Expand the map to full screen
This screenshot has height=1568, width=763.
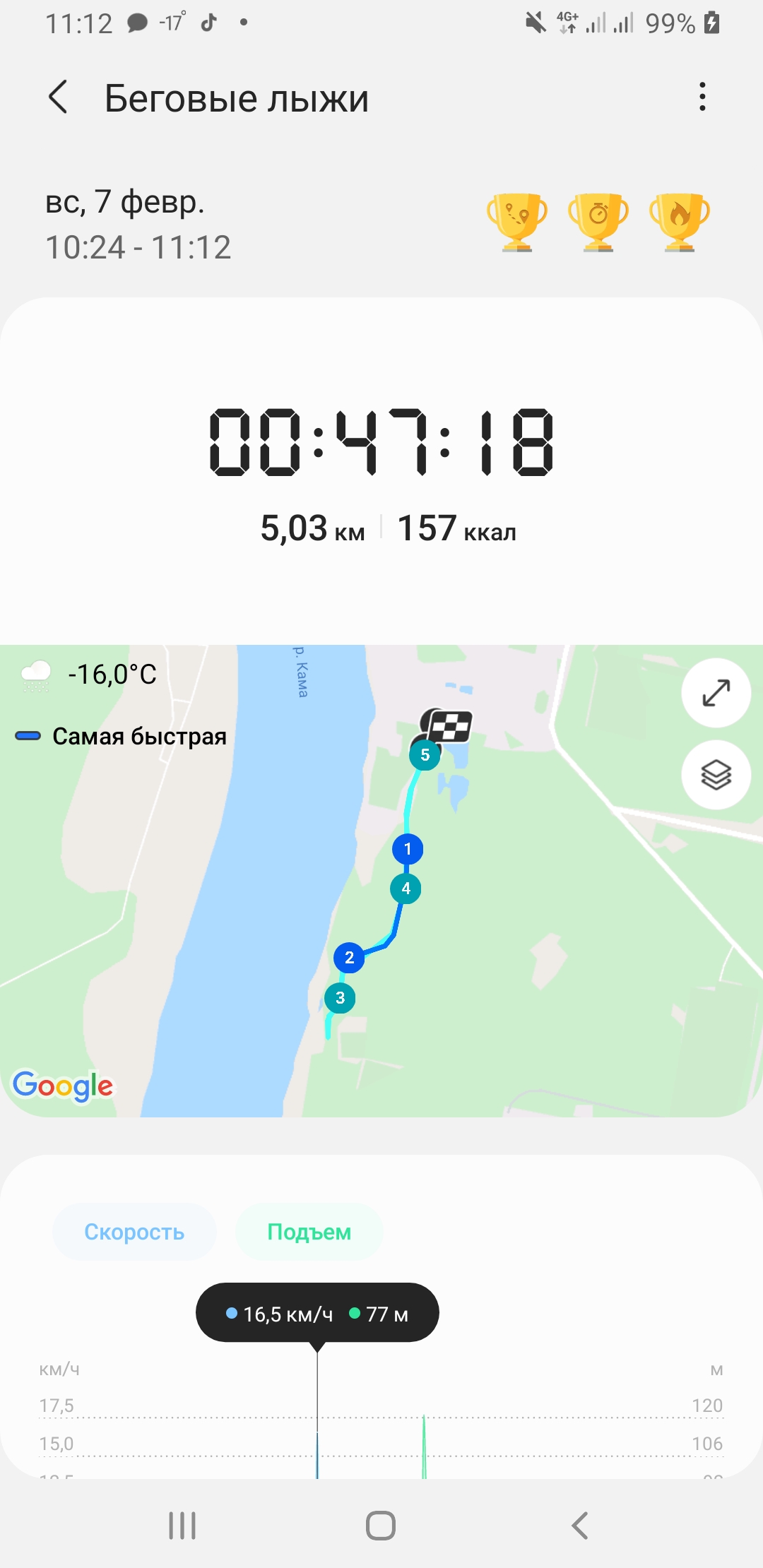[x=716, y=693]
